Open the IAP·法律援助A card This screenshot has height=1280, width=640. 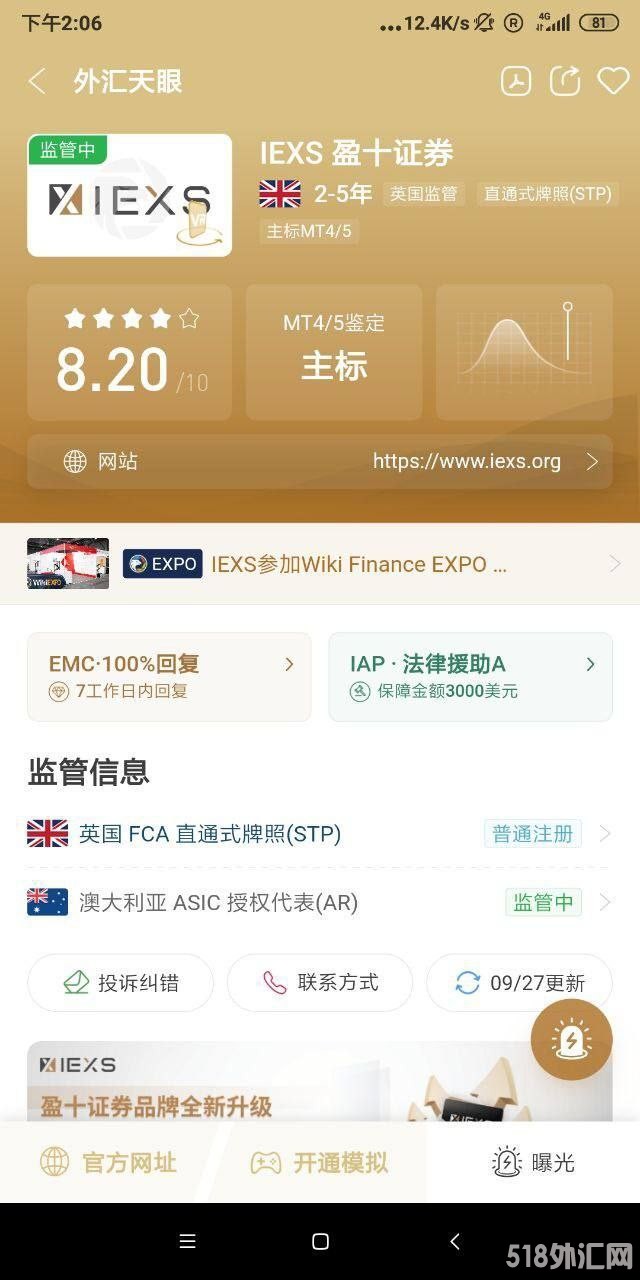pos(470,676)
